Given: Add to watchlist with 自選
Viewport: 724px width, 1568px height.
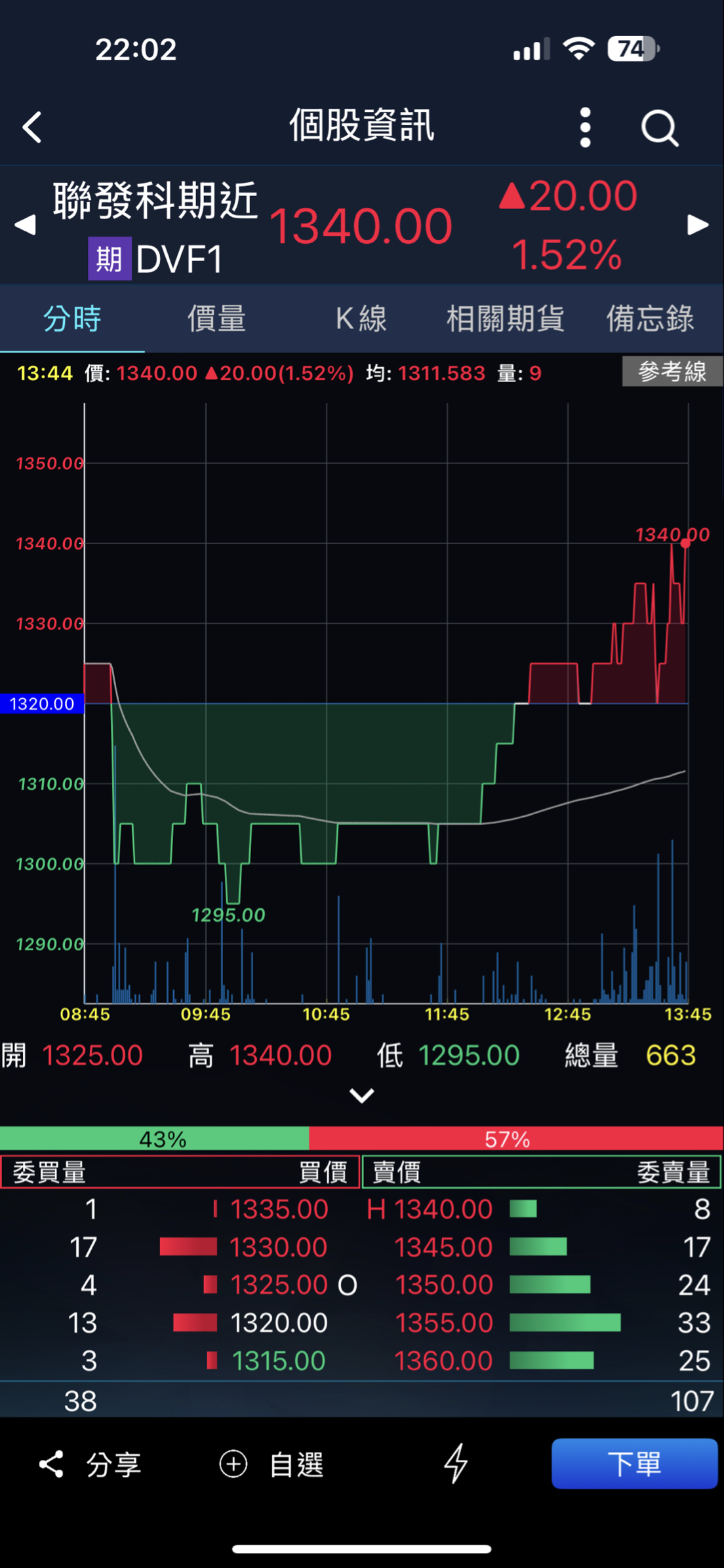Looking at the screenshot, I should pos(271,1464).
